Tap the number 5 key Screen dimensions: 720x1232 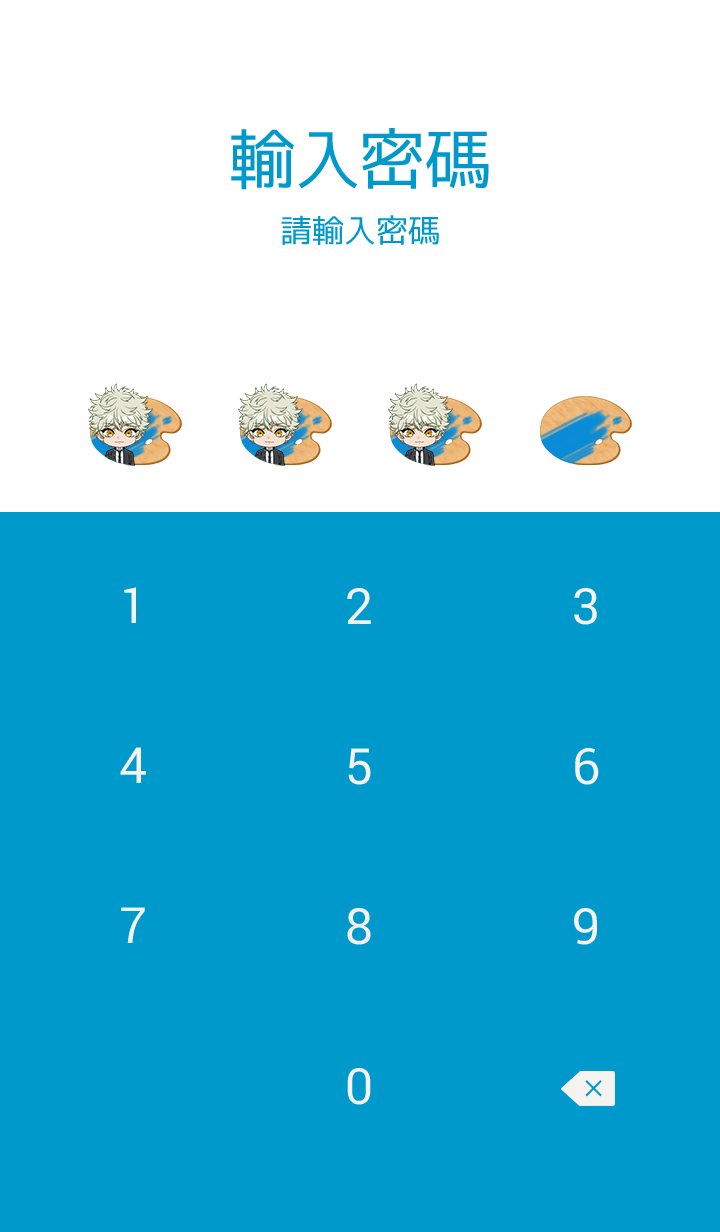[x=359, y=767]
